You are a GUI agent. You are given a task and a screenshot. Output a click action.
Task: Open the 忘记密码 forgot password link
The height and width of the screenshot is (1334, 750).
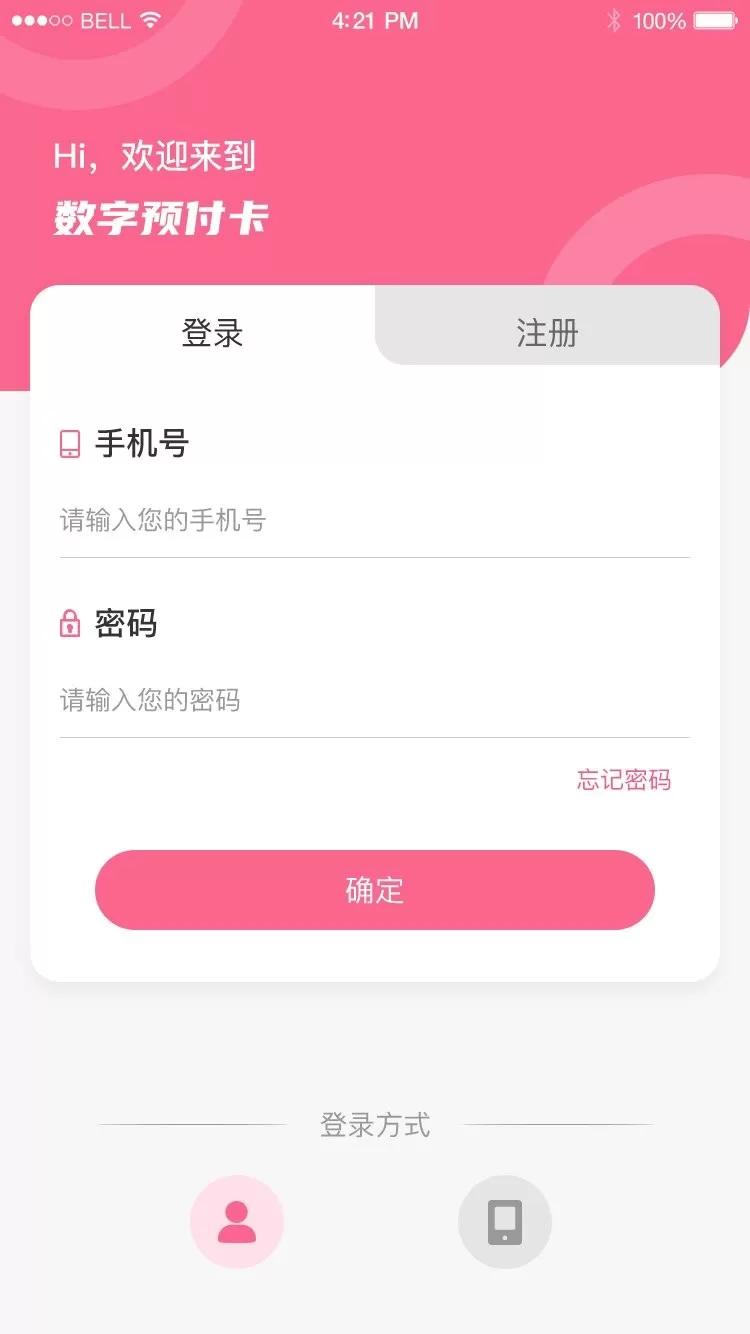point(622,779)
